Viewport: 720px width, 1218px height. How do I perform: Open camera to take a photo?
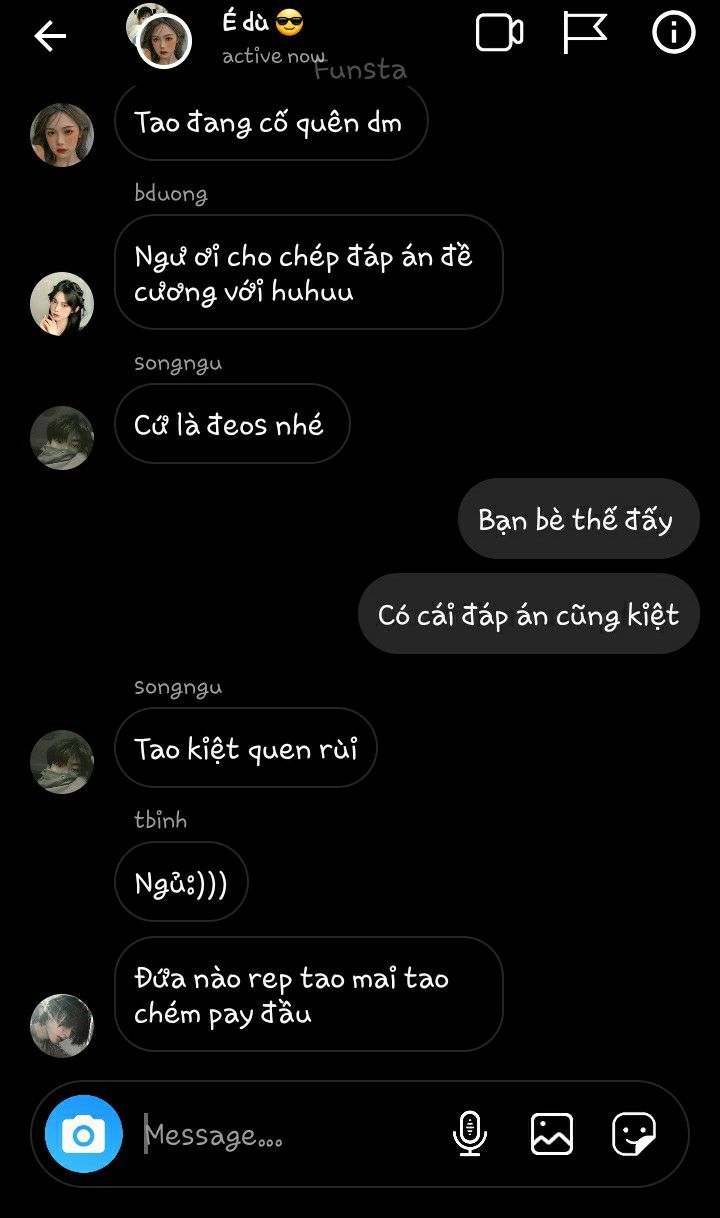tap(84, 1134)
